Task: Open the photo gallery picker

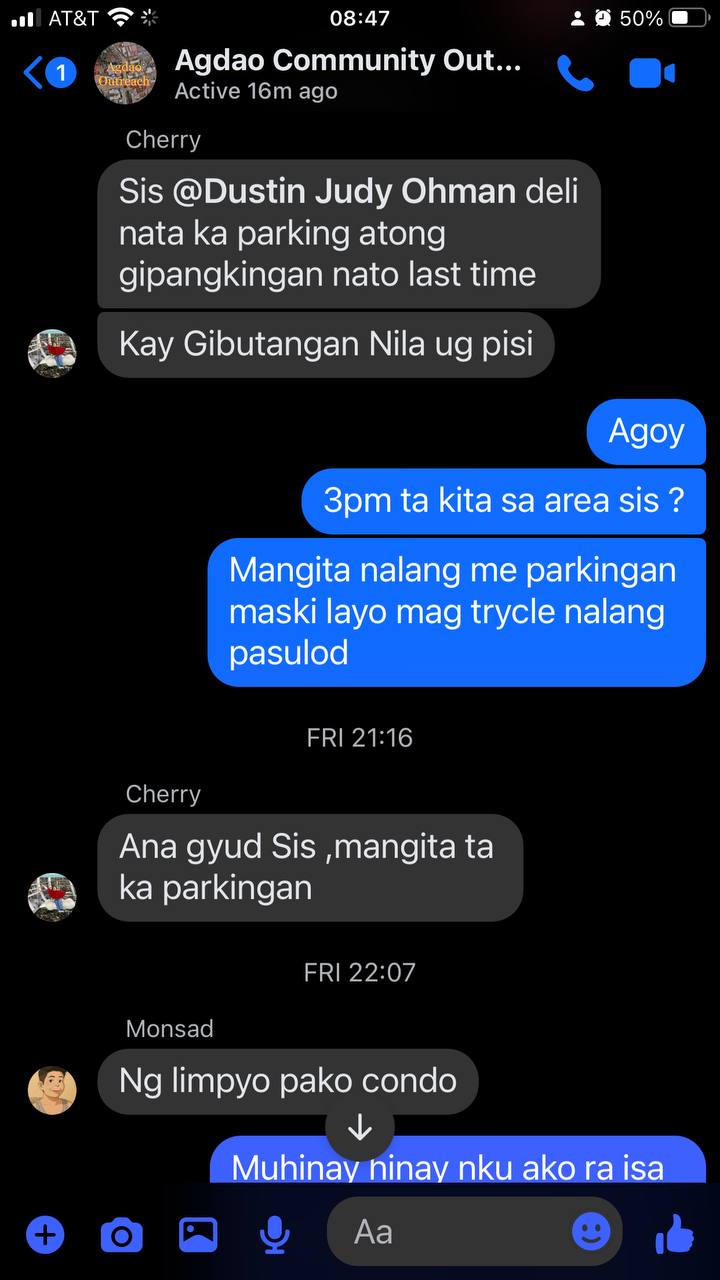Action: tap(198, 1235)
